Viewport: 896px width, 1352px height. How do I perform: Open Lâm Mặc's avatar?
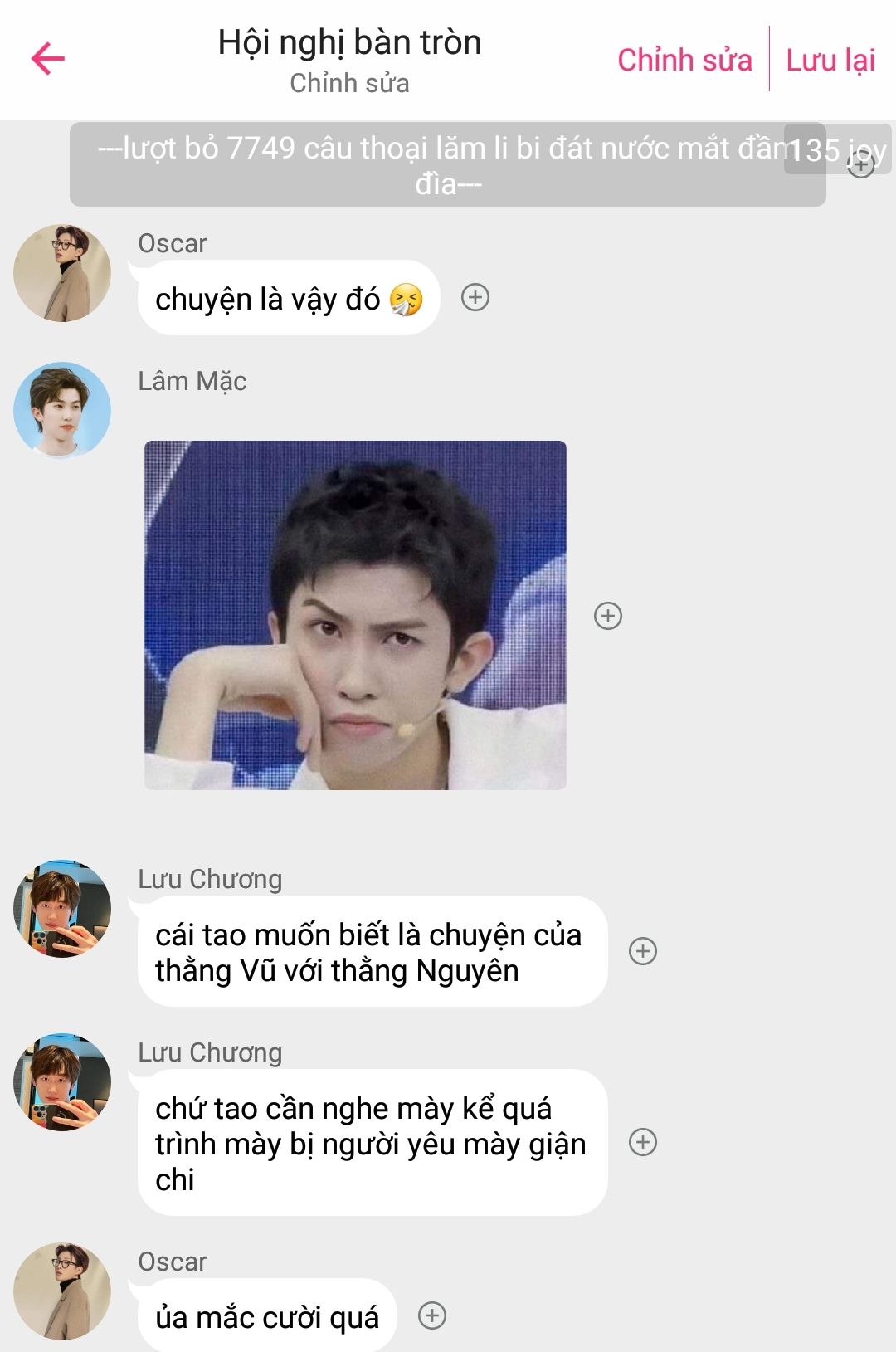click(62, 410)
